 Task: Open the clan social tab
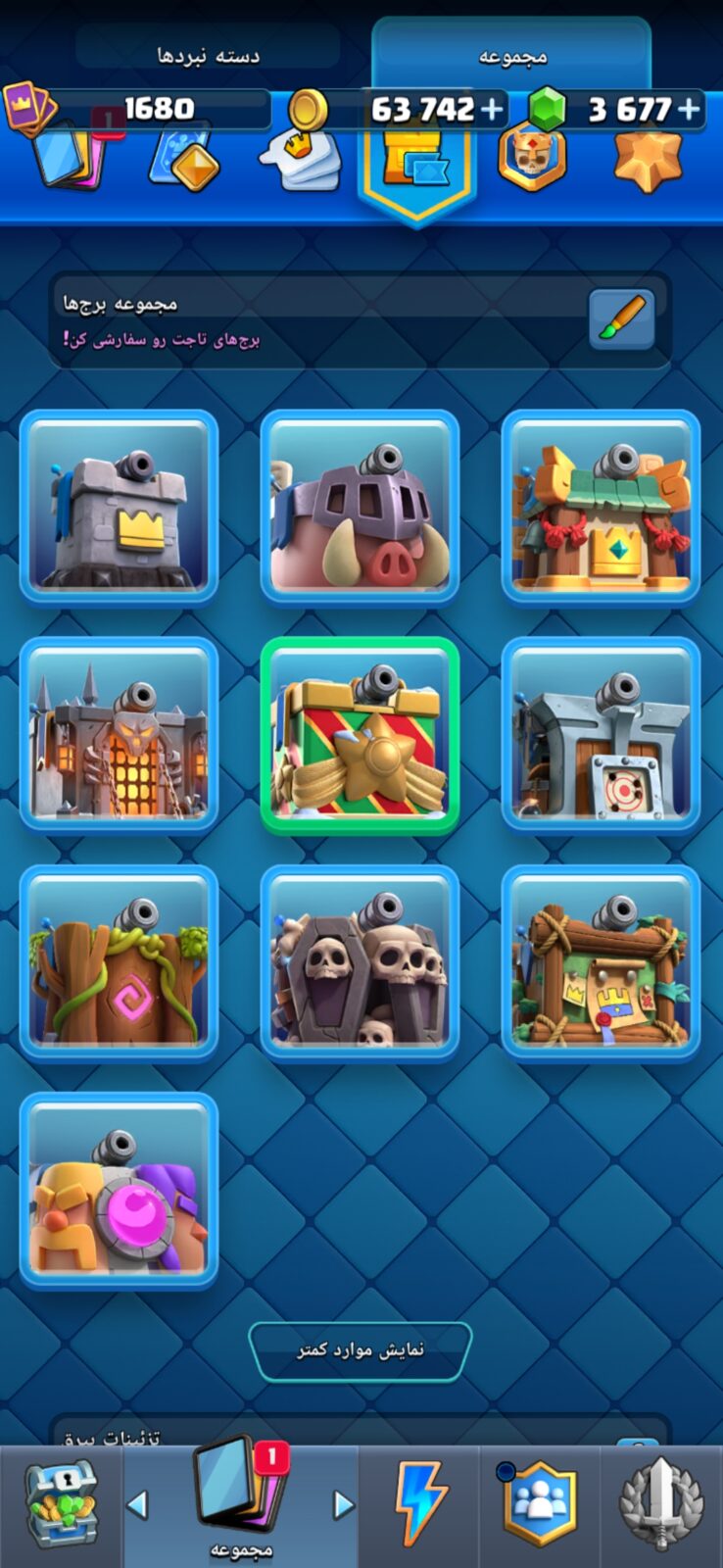pos(540,1504)
